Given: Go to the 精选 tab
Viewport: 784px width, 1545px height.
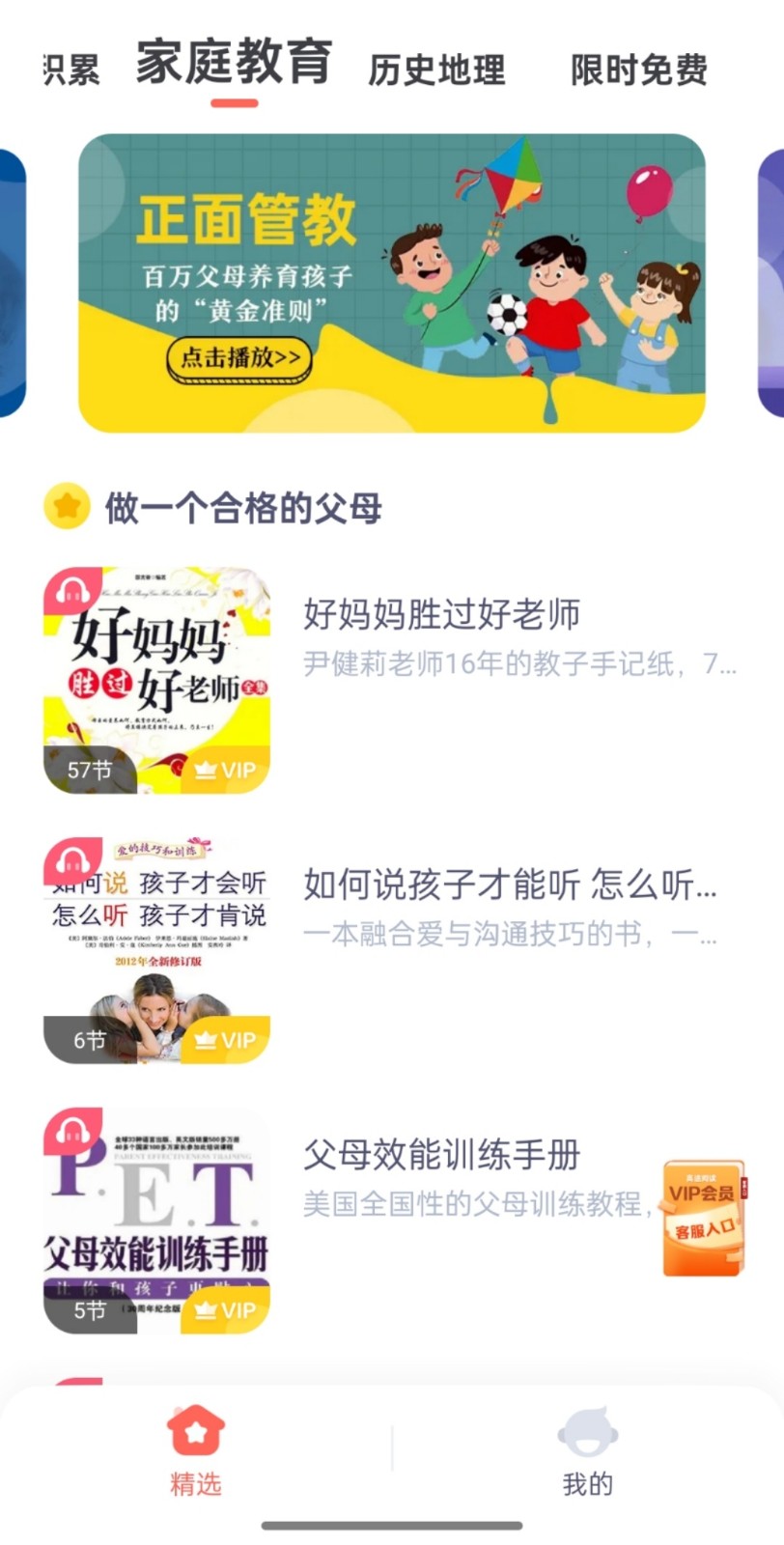Looking at the screenshot, I should click(196, 1450).
